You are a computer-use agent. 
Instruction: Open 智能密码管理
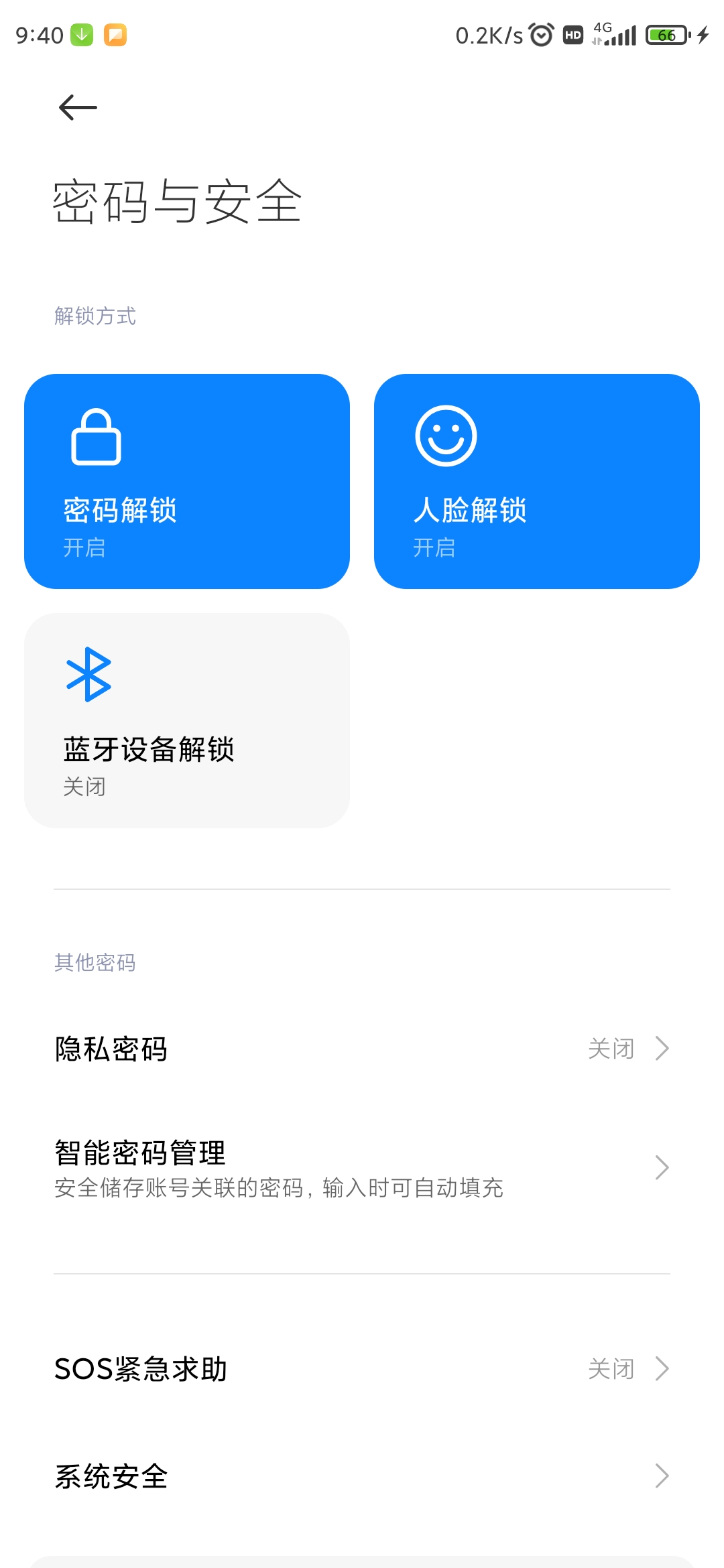click(x=362, y=1168)
